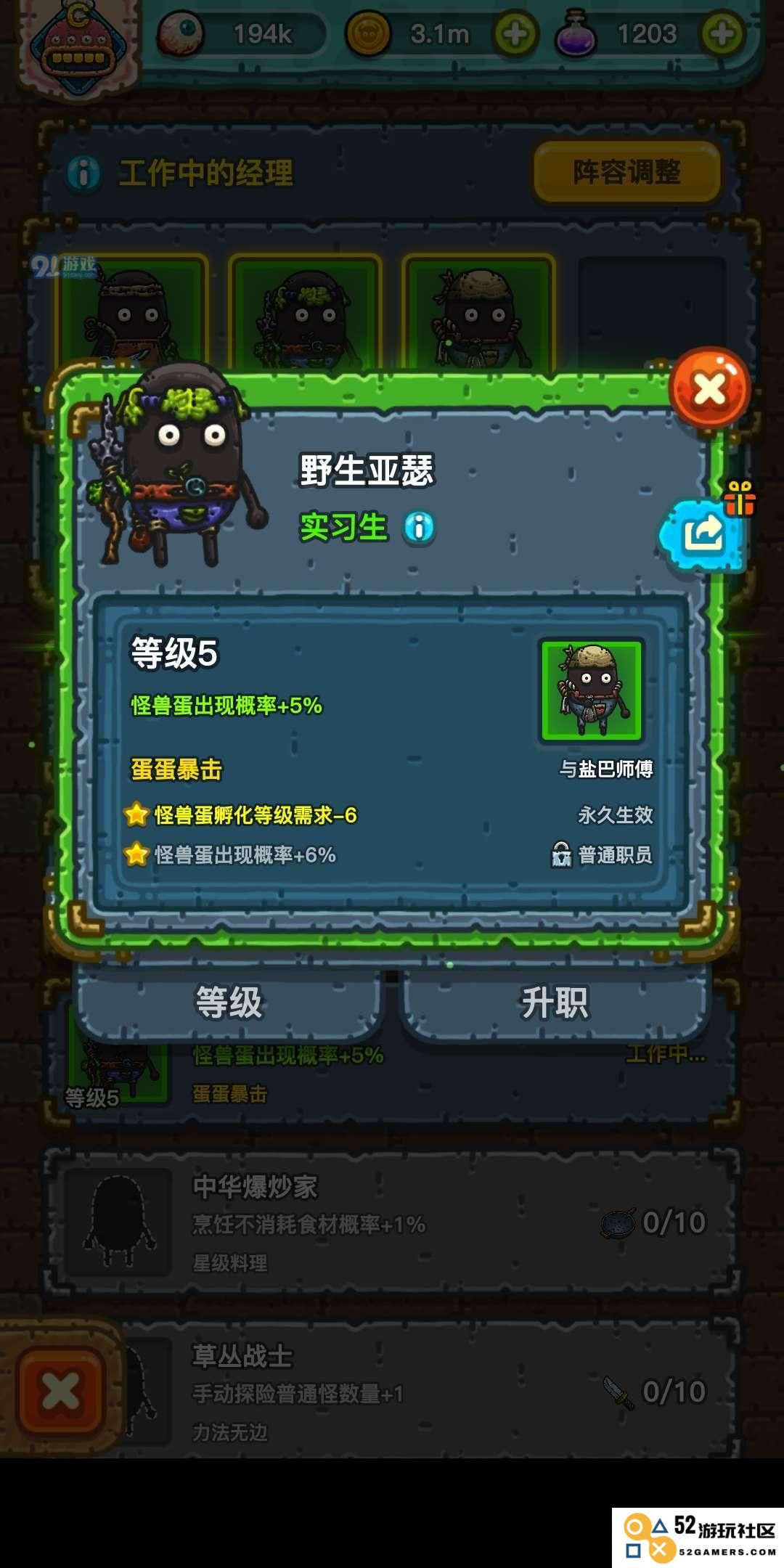Open the info icon beside 实习生
The image size is (784, 1568).
point(419,528)
